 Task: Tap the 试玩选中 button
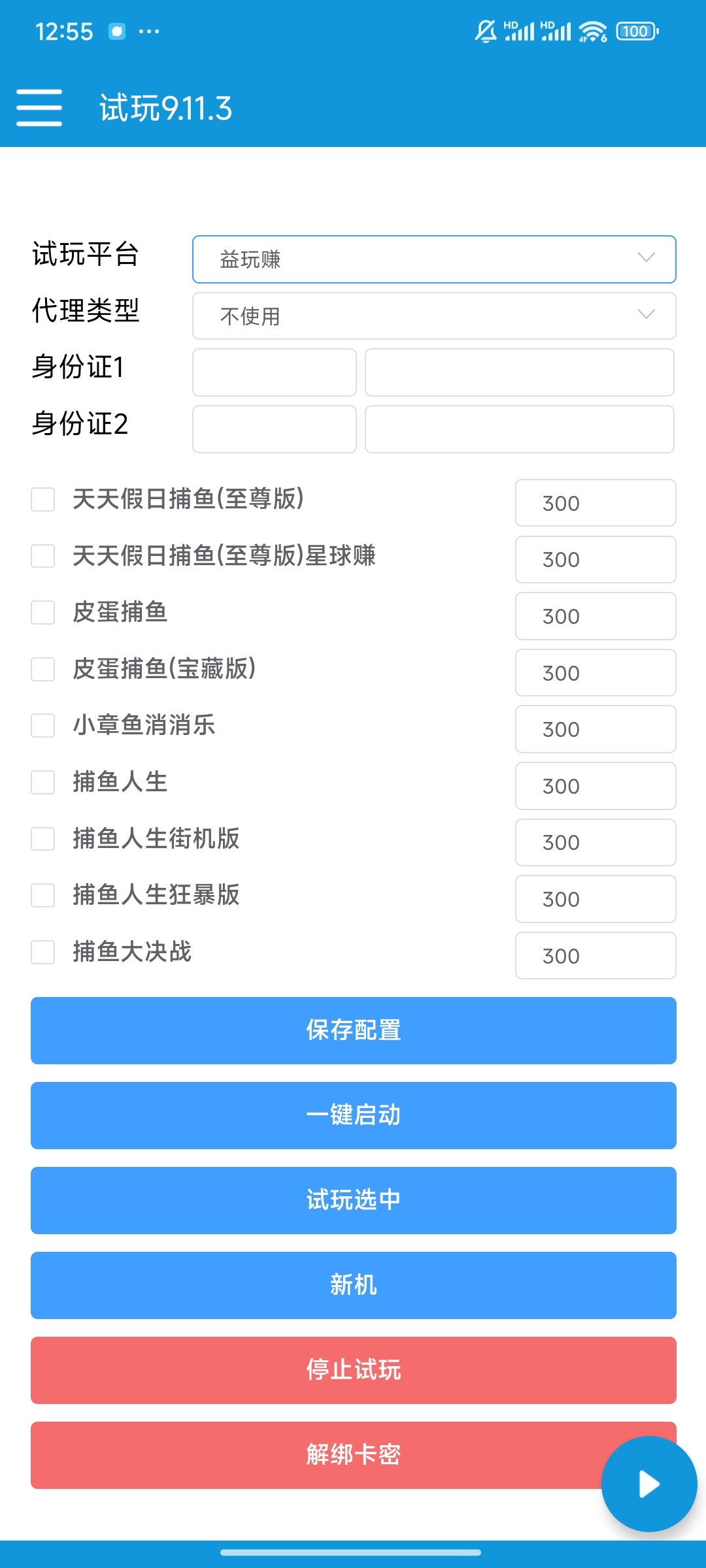[x=354, y=1200]
